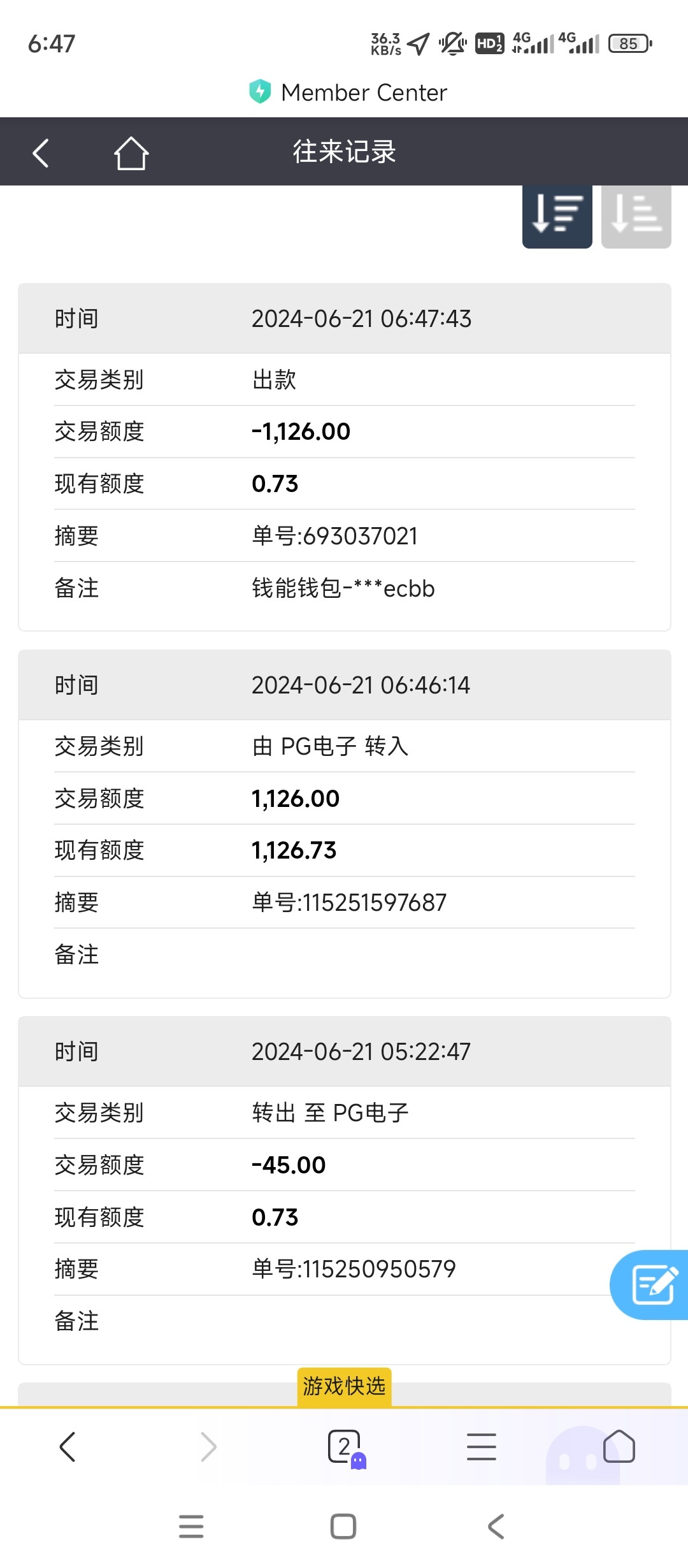The height and width of the screenshot is (1568, 688).
Task: Open the home icon in the header
Action: [131, 153]
